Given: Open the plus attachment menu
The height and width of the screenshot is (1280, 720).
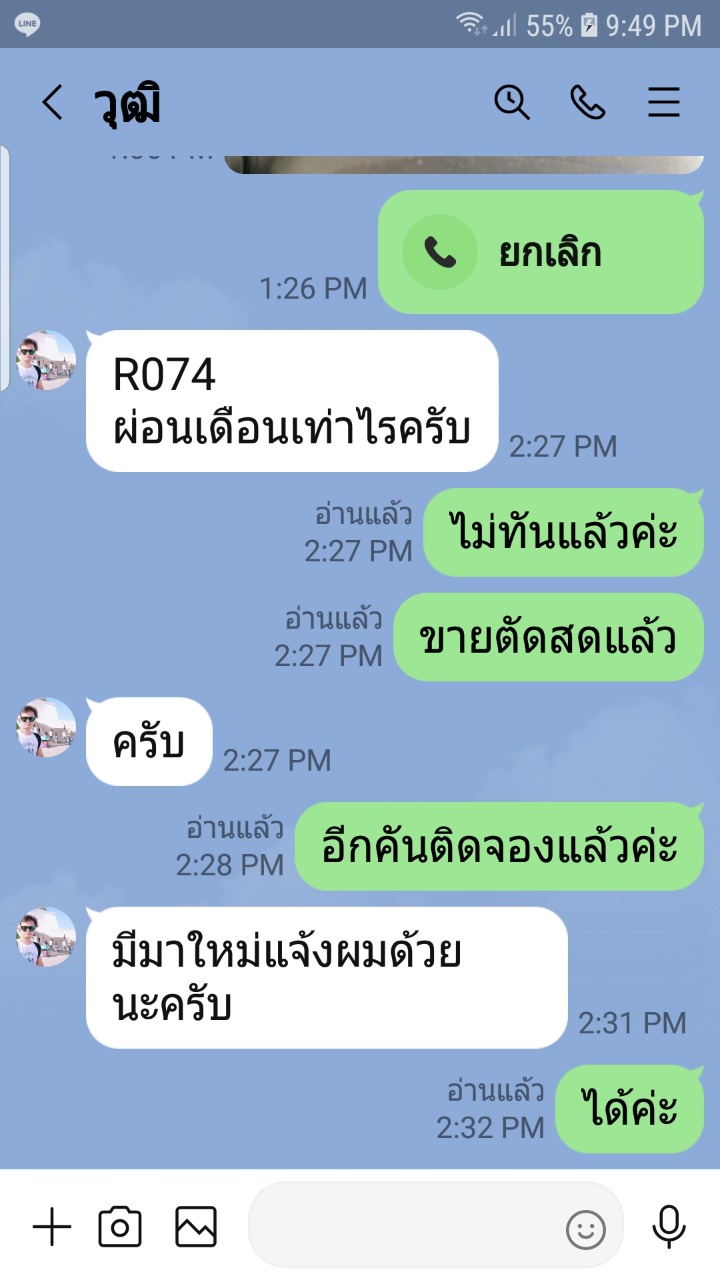Looking at the screenshot, I should point(52,1226).
